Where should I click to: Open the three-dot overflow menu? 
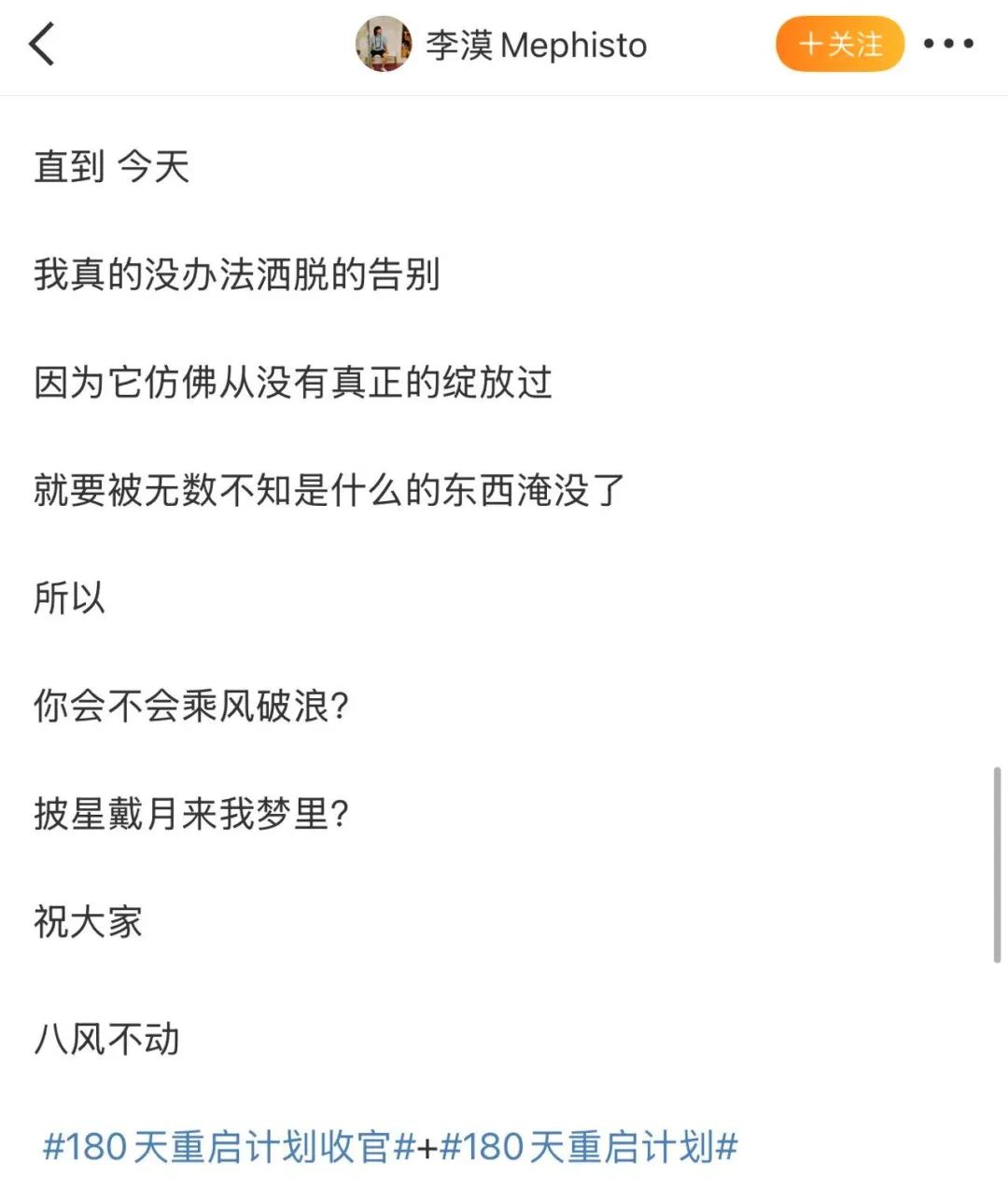click(947, 44)
